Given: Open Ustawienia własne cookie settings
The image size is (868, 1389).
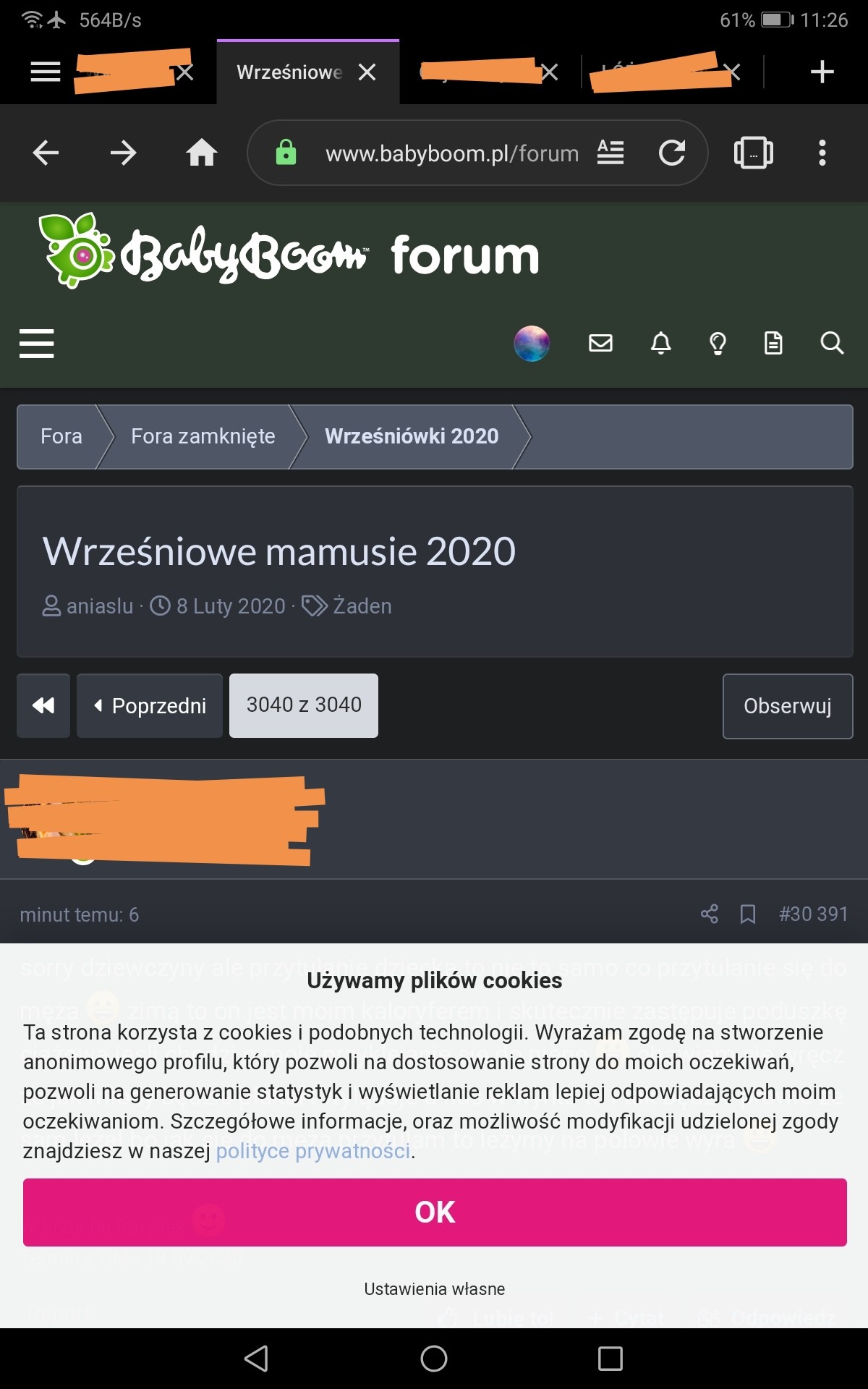Looking at the screenshot, I should 434,1288.
